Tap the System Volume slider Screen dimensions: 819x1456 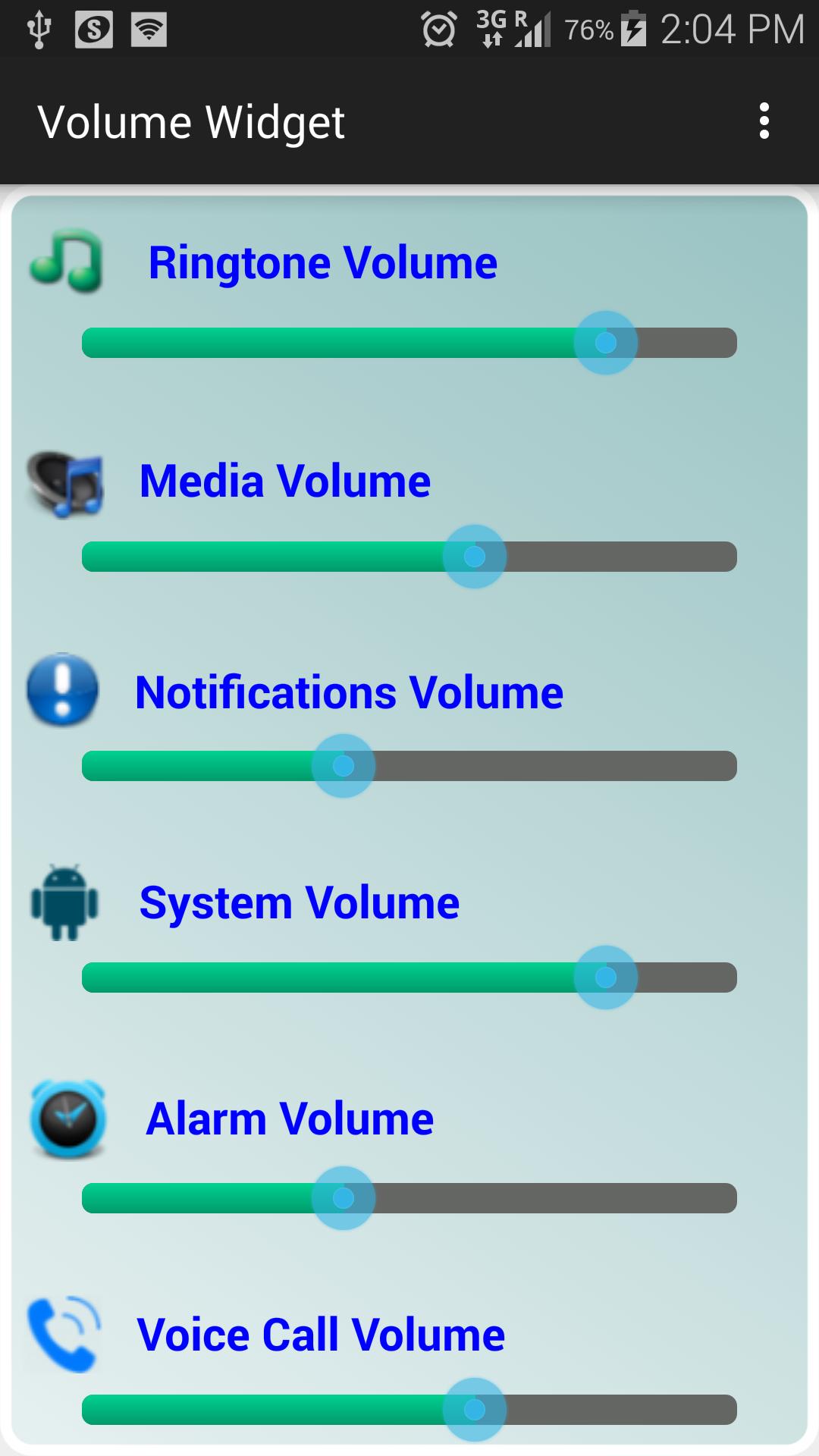point(409,977)
